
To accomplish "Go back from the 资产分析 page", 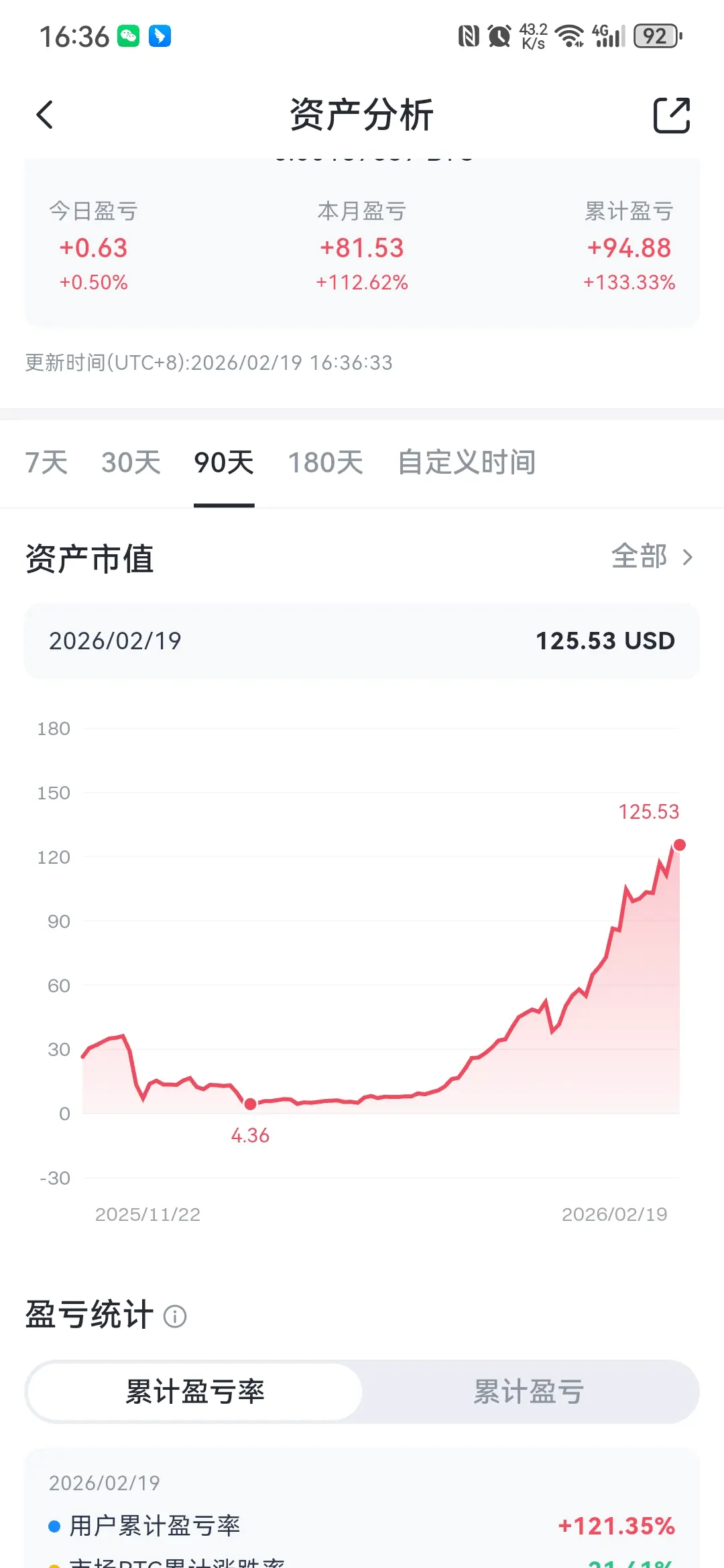I will (45, 115).
